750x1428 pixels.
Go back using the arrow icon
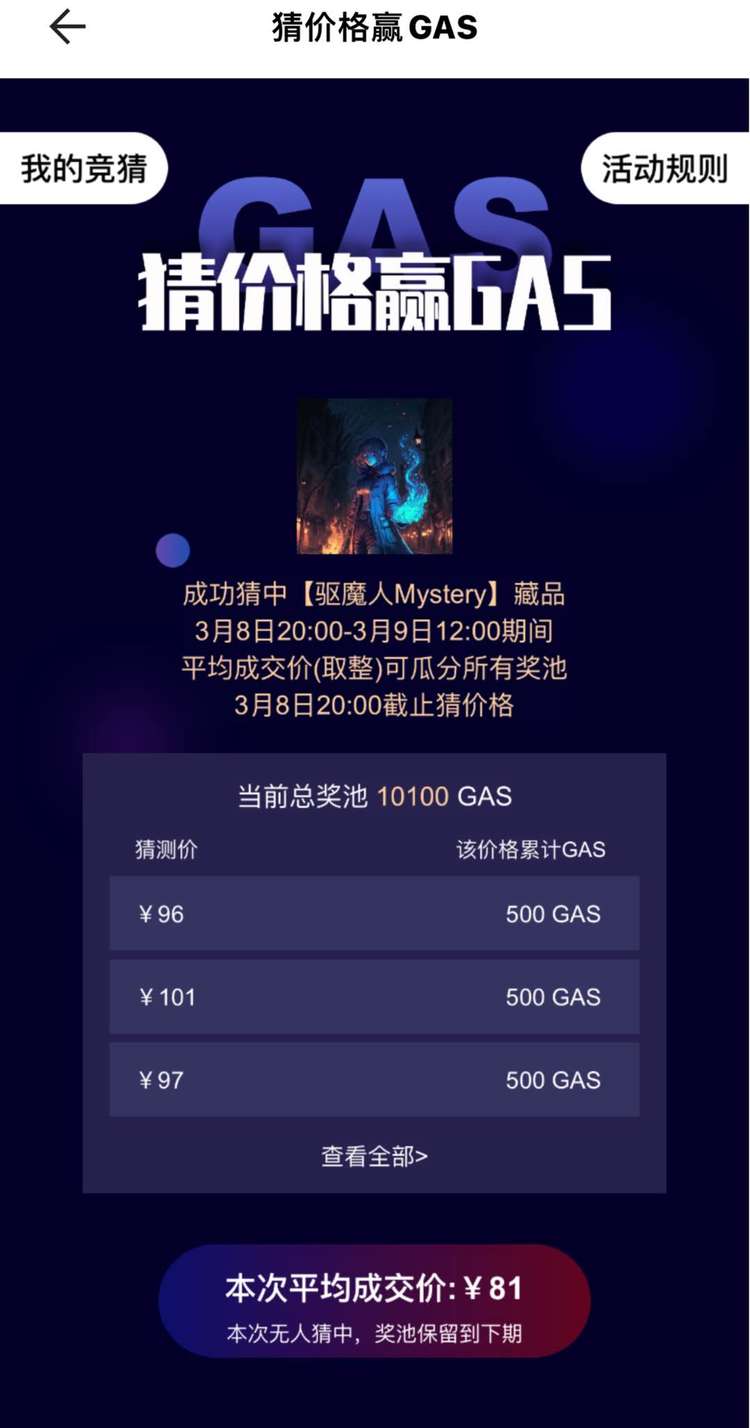[67, 27]
